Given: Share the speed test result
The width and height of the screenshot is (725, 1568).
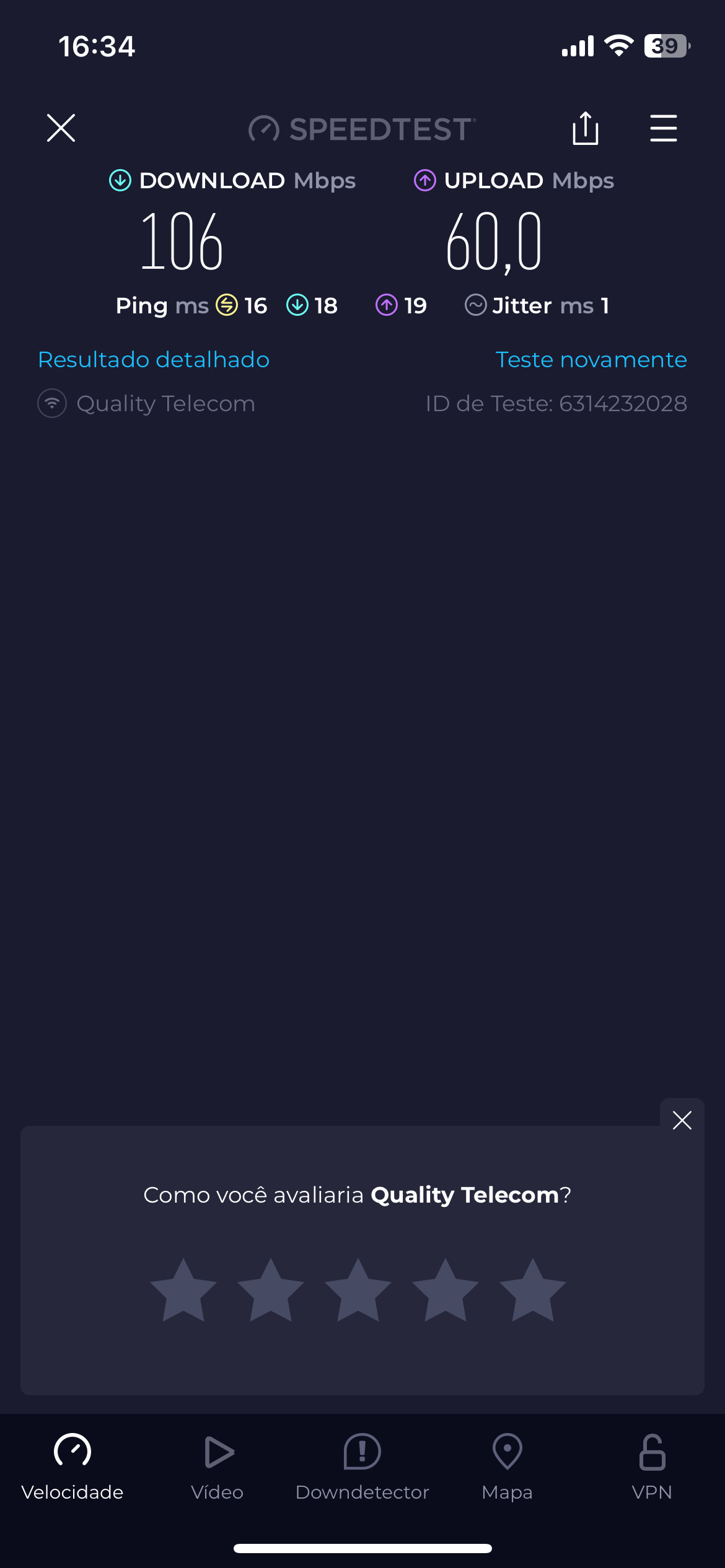Looking at the screenshot, I should click(x=585, y=128).
